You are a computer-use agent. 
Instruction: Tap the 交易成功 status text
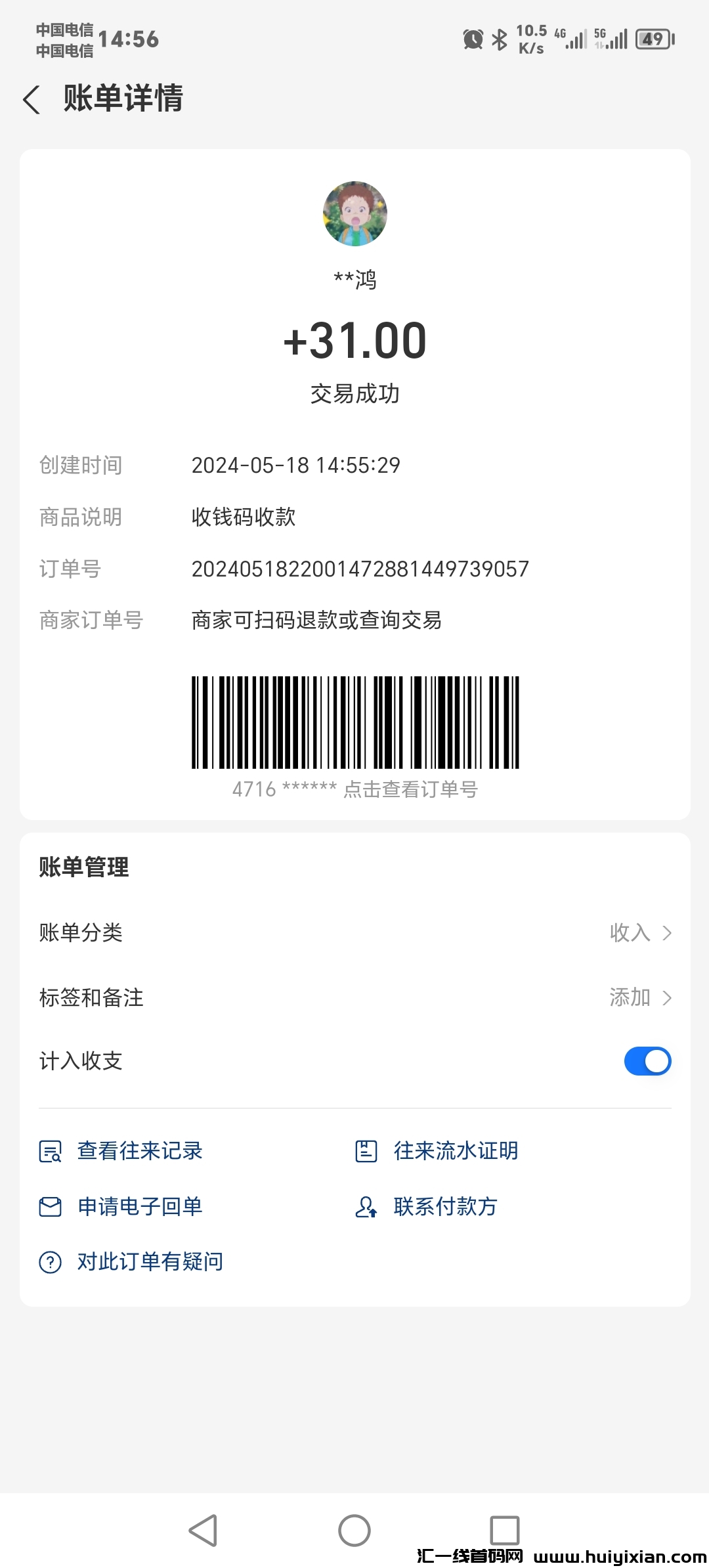(354, 394)
